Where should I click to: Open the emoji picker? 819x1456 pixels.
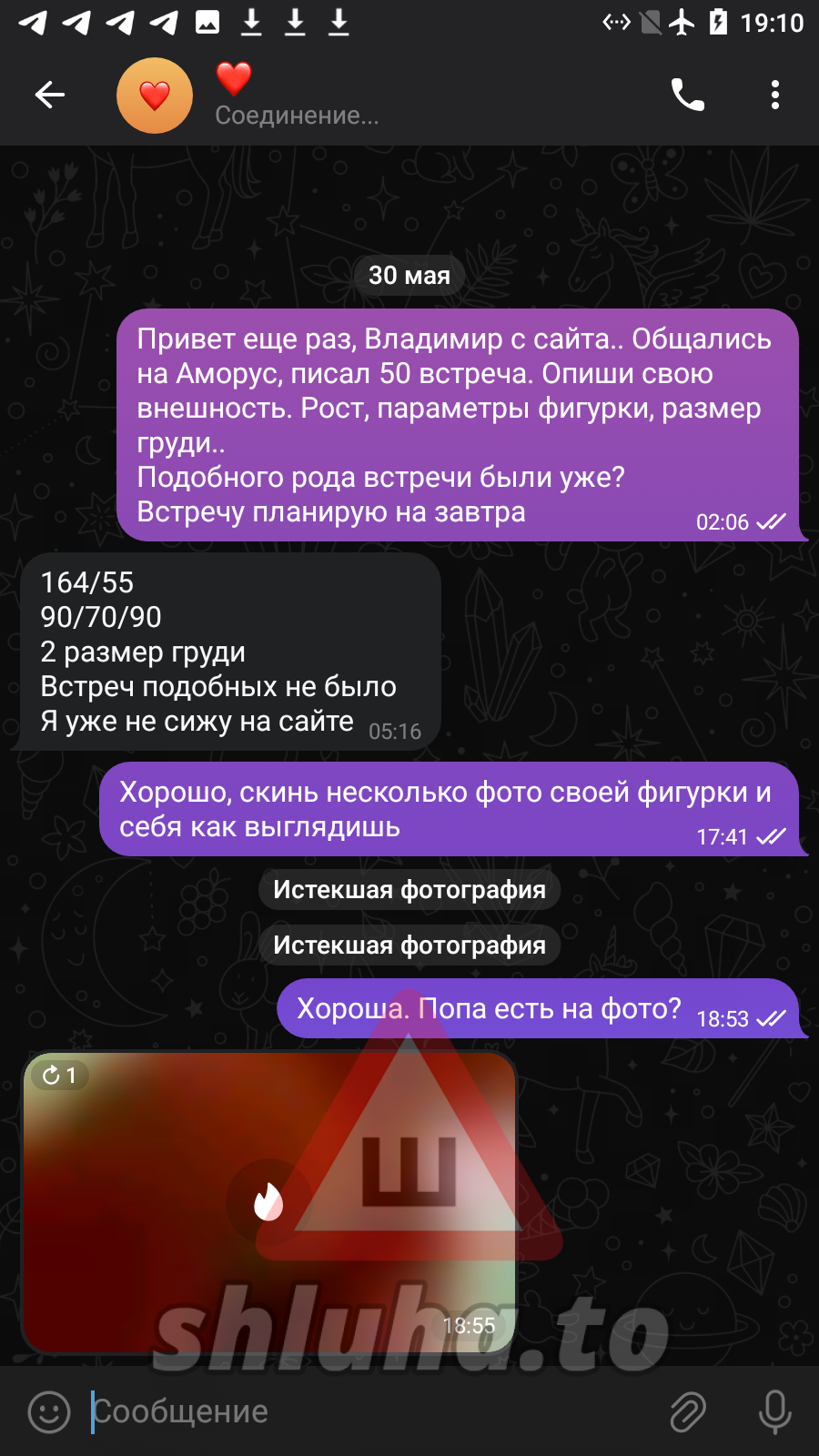(x=49, y=1411)
